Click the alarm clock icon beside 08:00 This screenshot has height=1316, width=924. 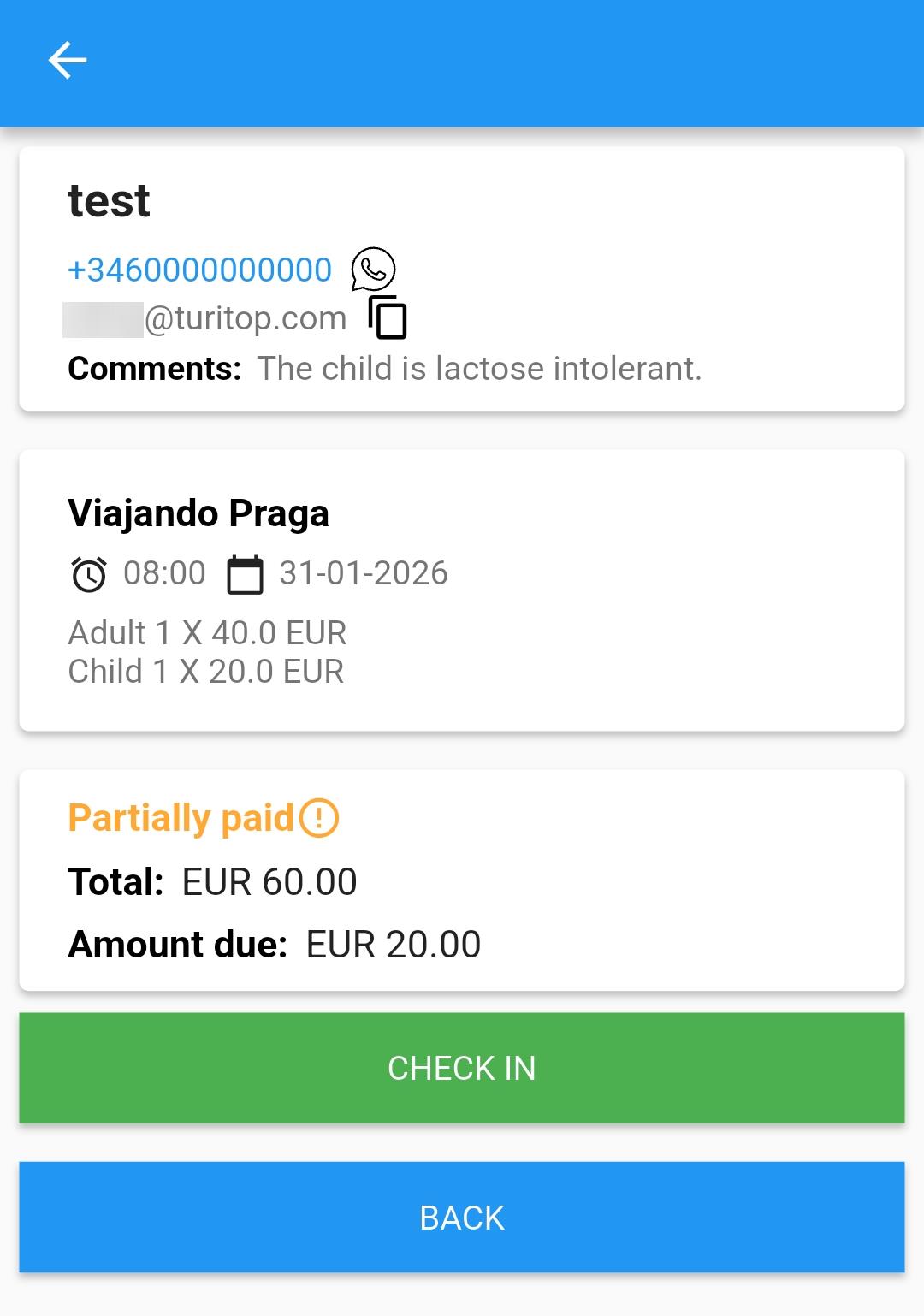[88, 573]
